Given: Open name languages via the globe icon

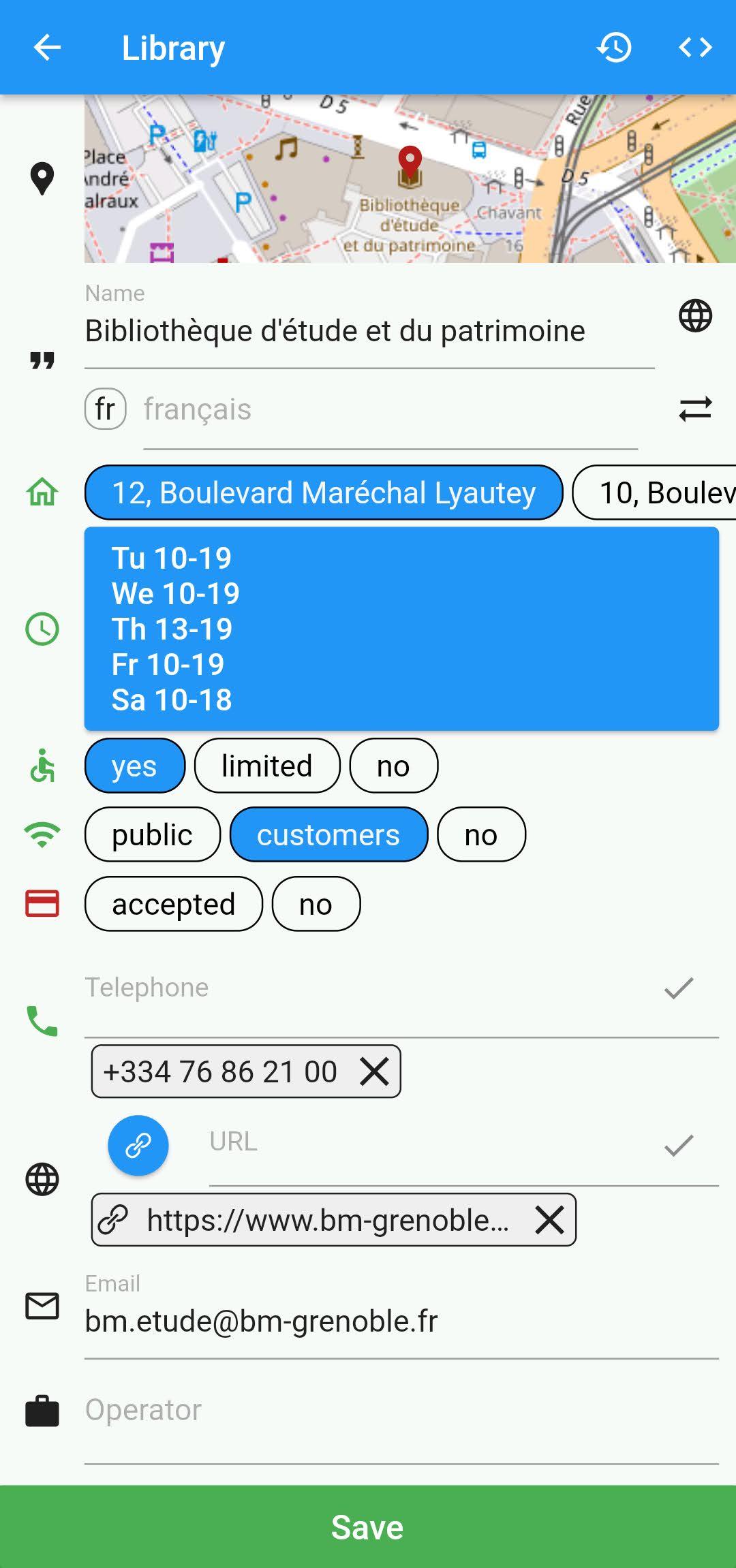Looking at the screenshot, I should (695, 316).
